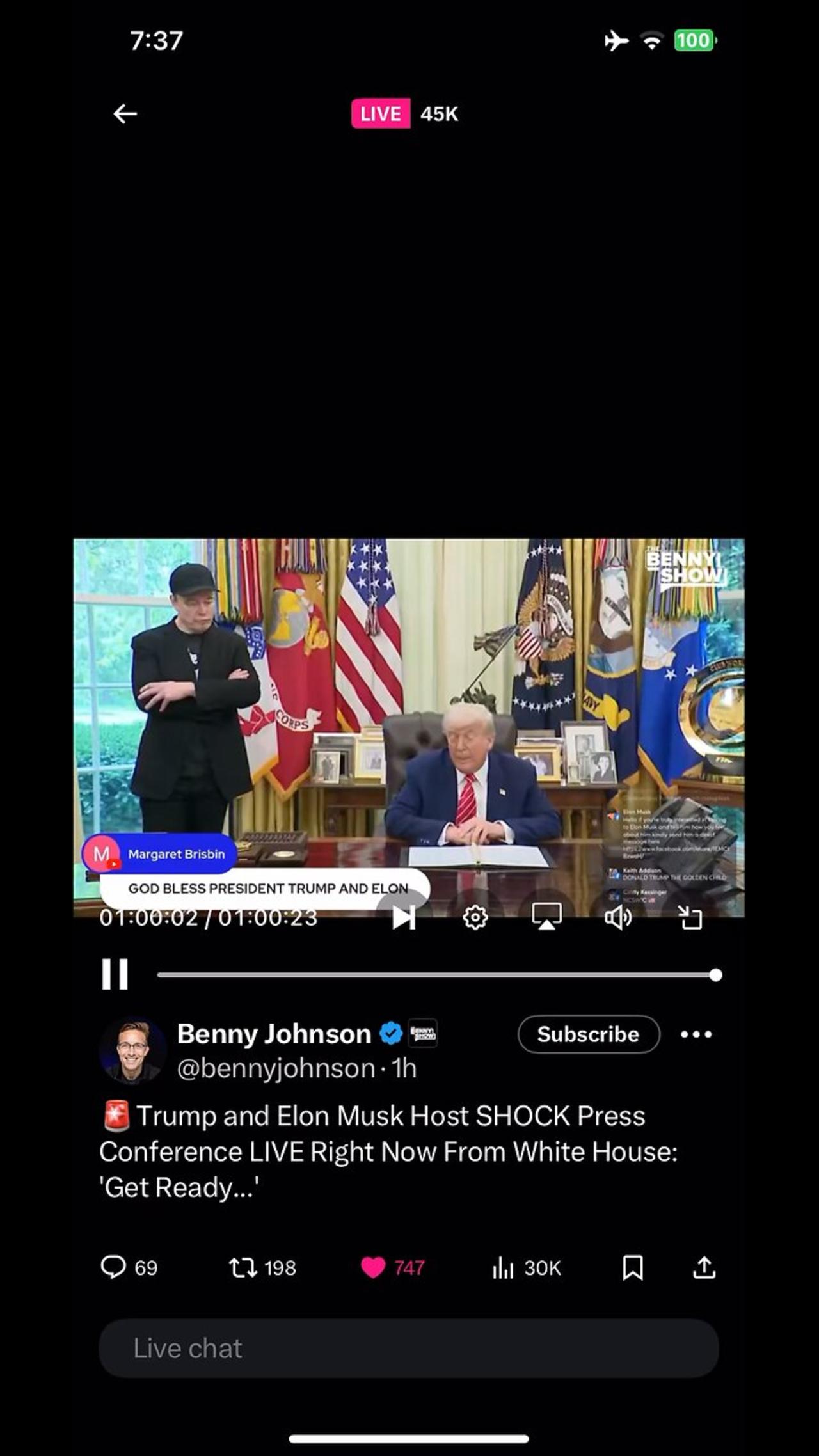Image resolution: width=819 pixels, height=1456 pixels.
Task: Unlike the post via the heart icon
Action: click(x=373, y=1267)
